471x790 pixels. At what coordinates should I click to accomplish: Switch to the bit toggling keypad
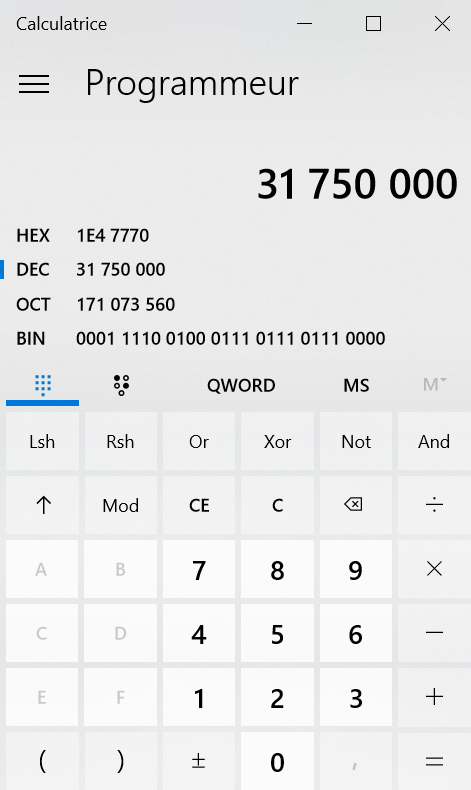point(121,385)
